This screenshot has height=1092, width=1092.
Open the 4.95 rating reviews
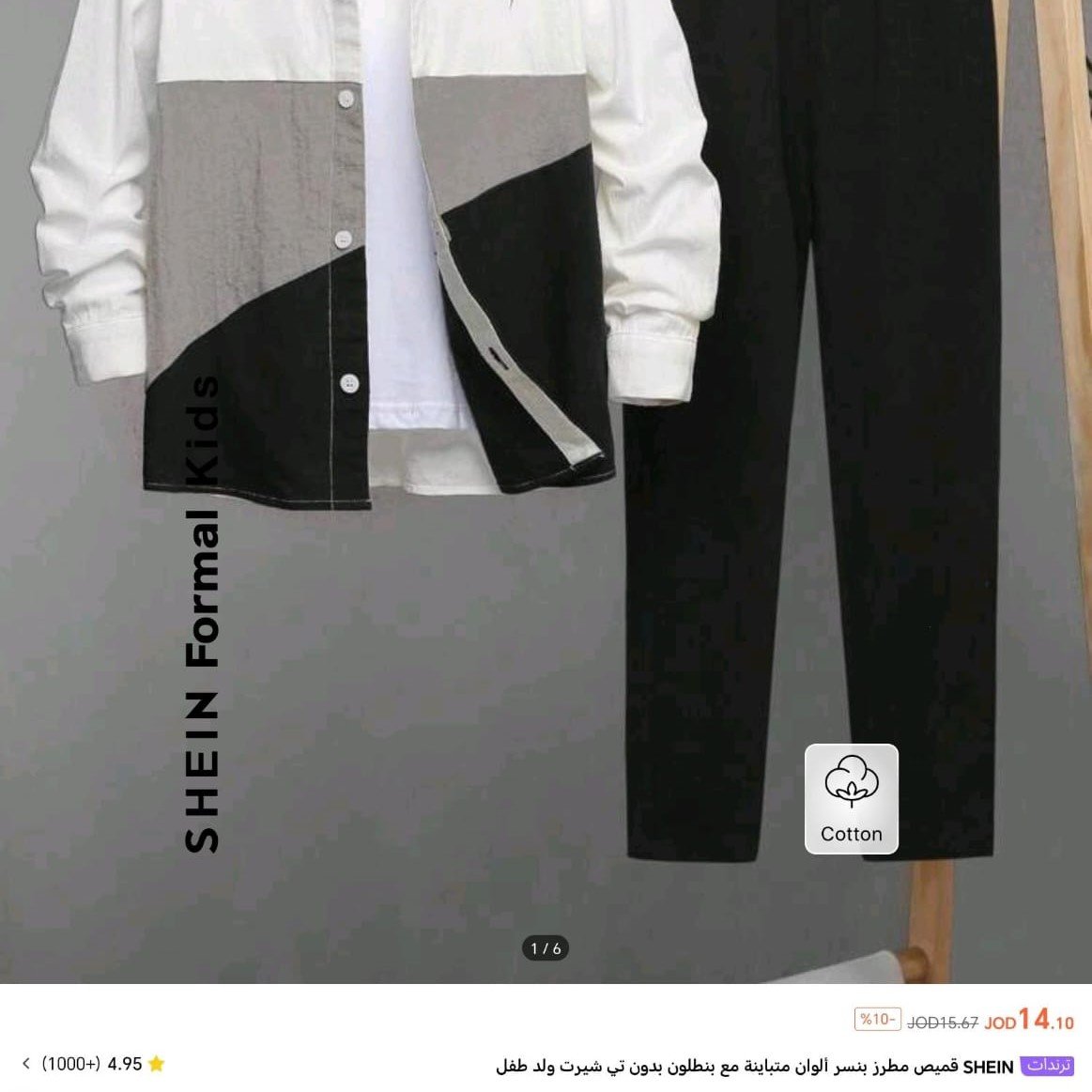94,1064
